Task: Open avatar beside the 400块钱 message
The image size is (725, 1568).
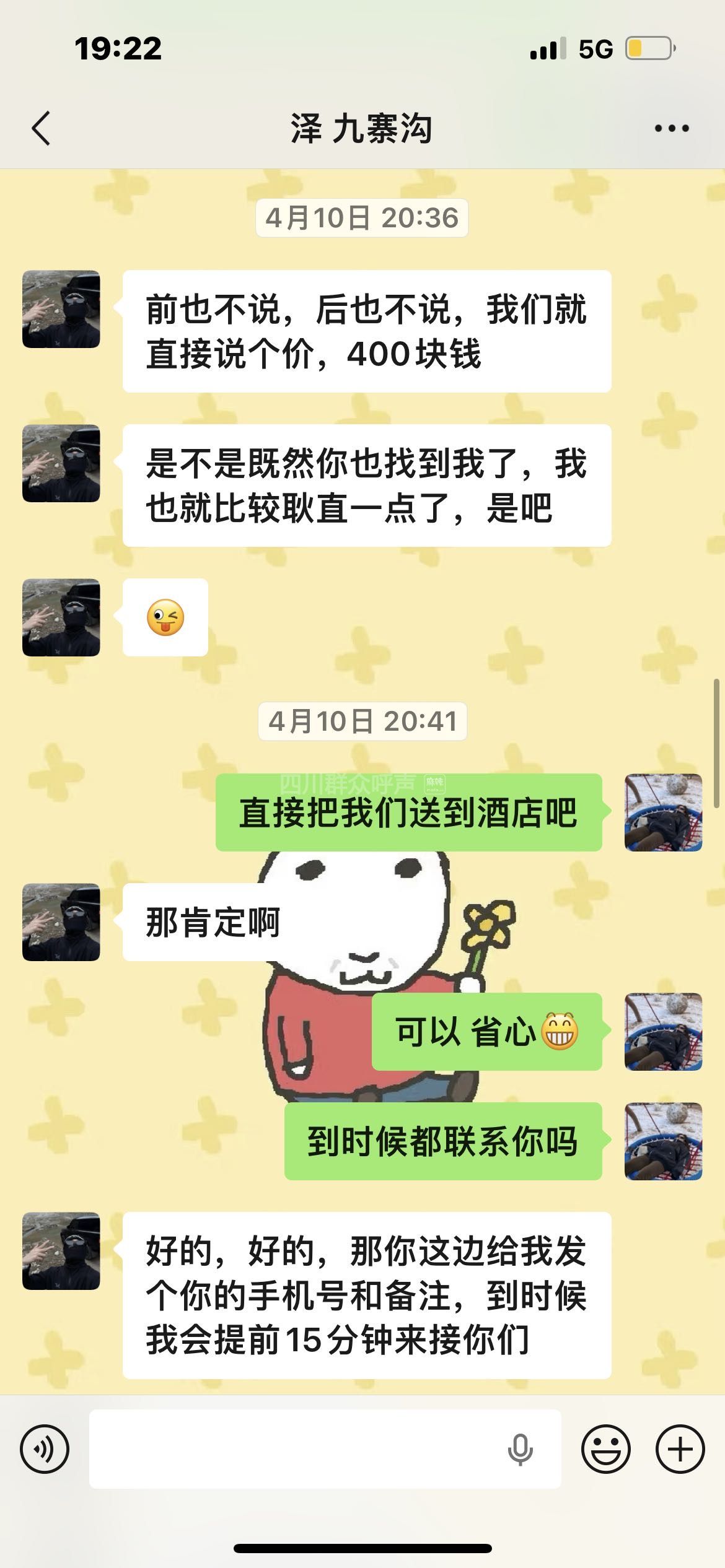Action: 61,309
